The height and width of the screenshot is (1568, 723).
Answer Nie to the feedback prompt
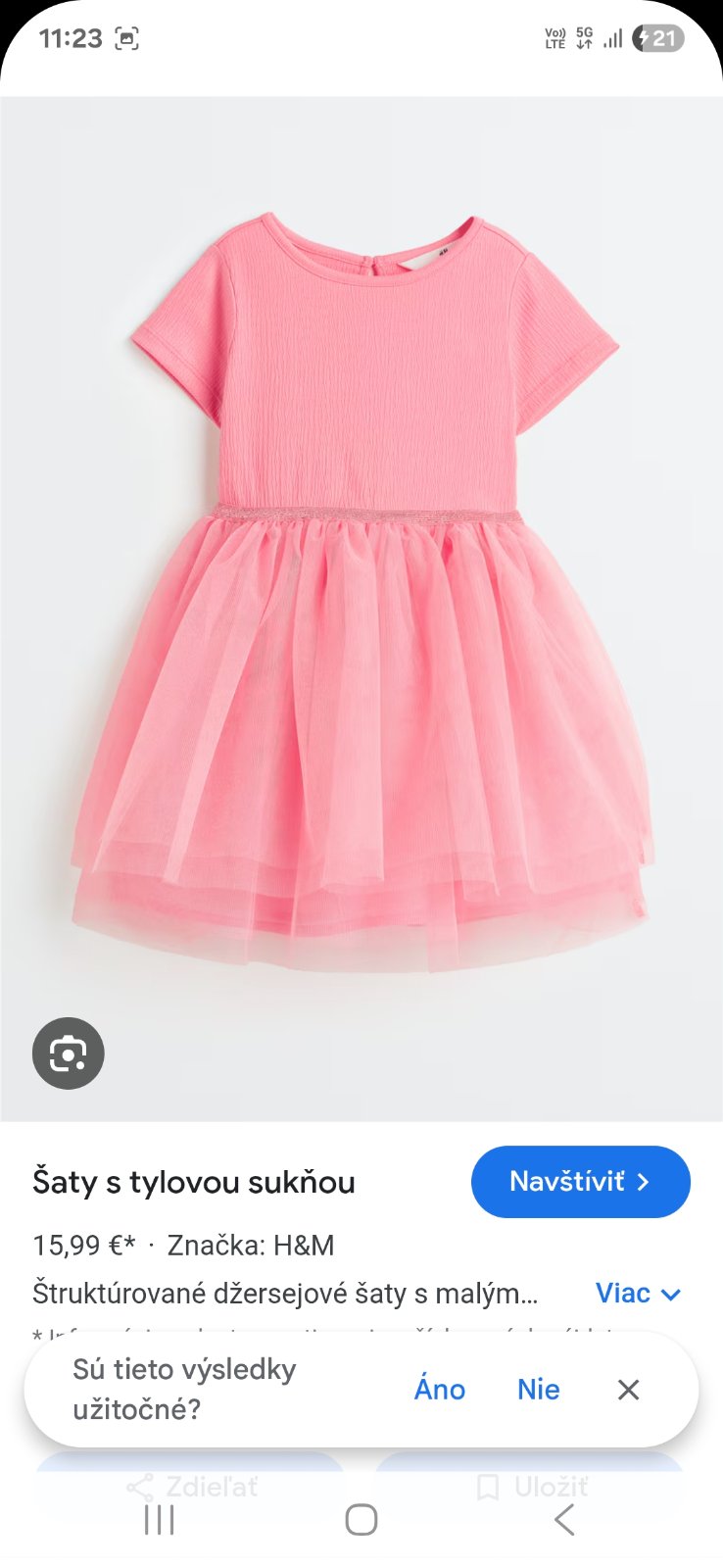(538, 1389)
